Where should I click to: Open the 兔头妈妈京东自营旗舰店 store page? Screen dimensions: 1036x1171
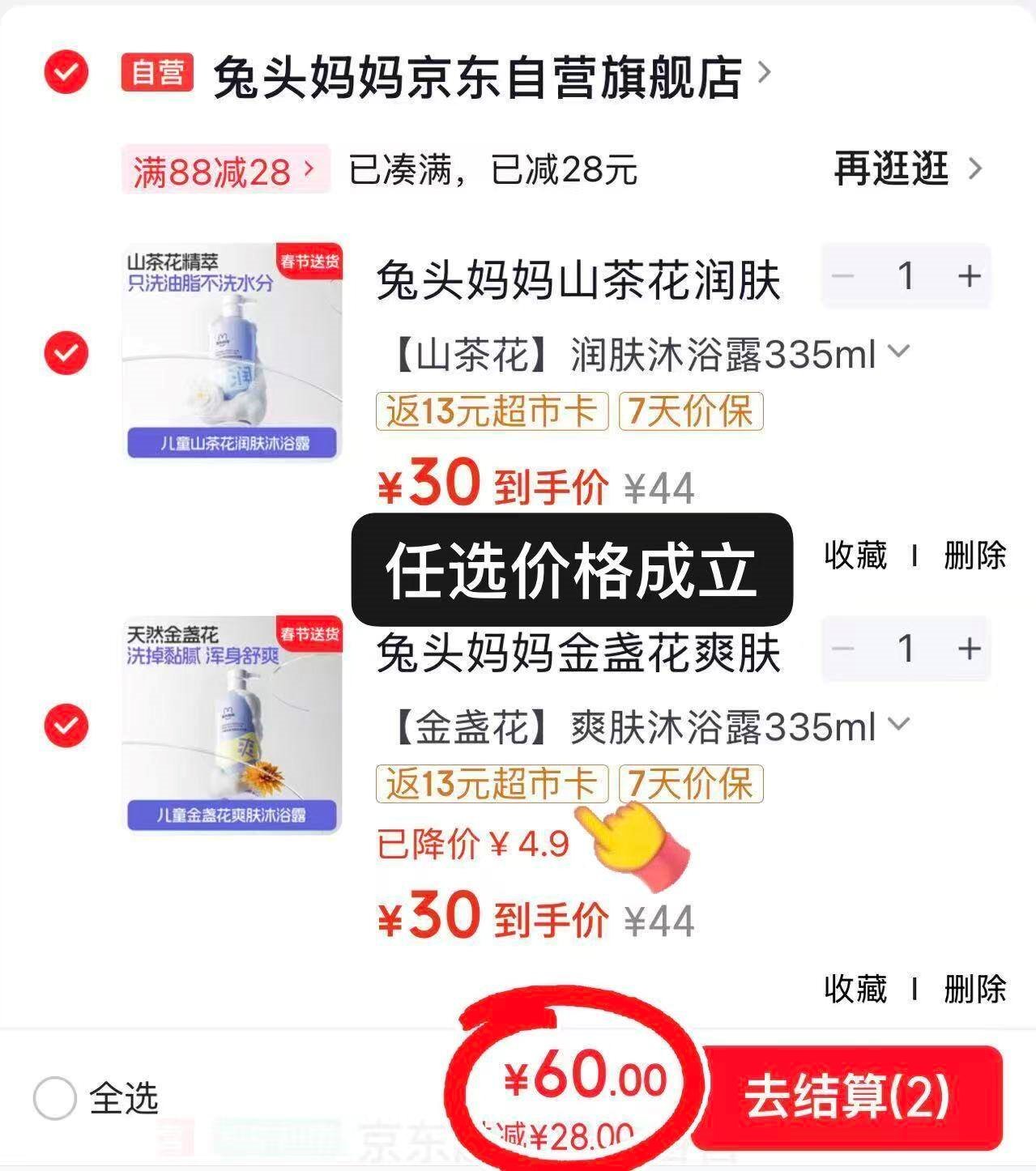click(478, 77)
